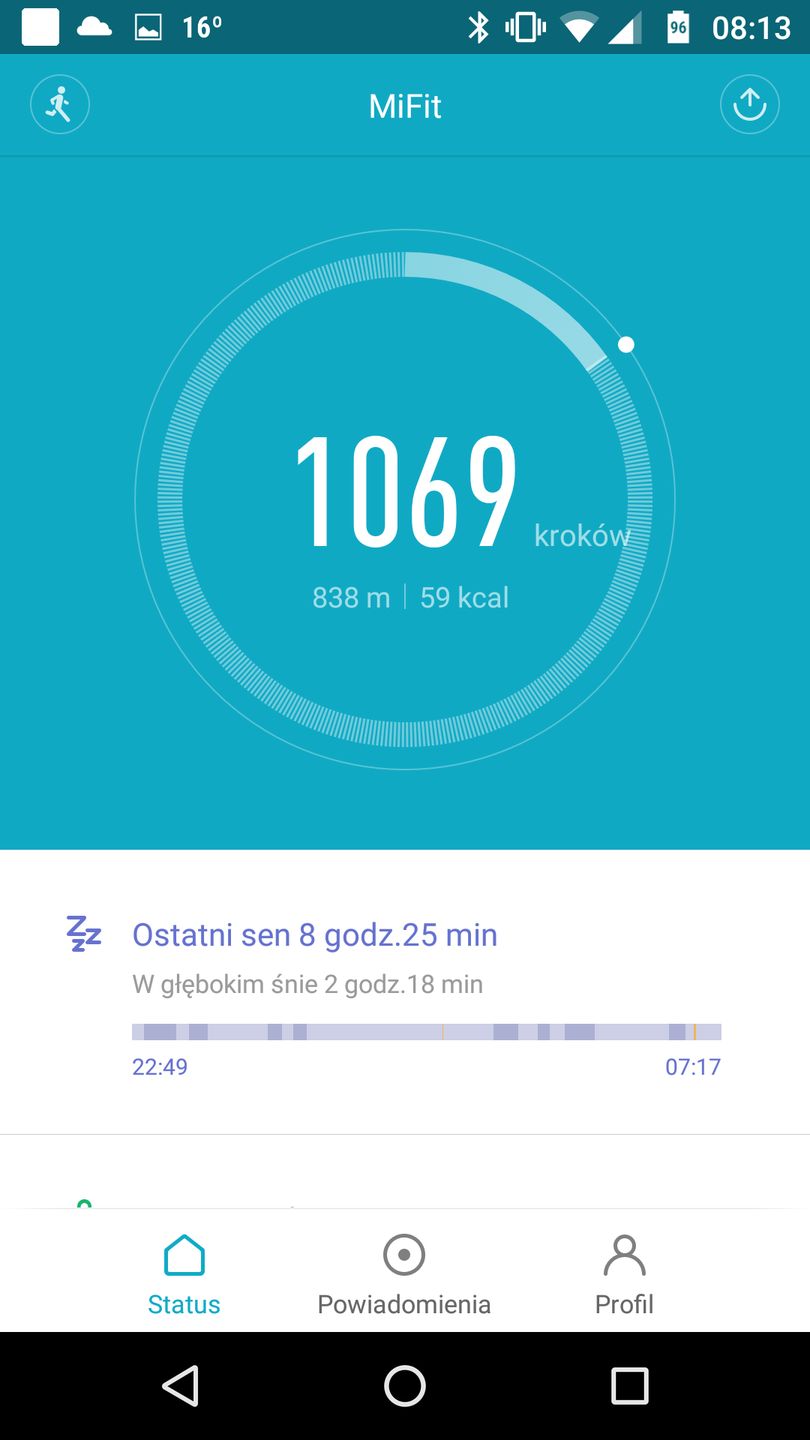Tap the weather cloud icon in status bar
The width and height of the screenshot is (810, 1440).
94,27
